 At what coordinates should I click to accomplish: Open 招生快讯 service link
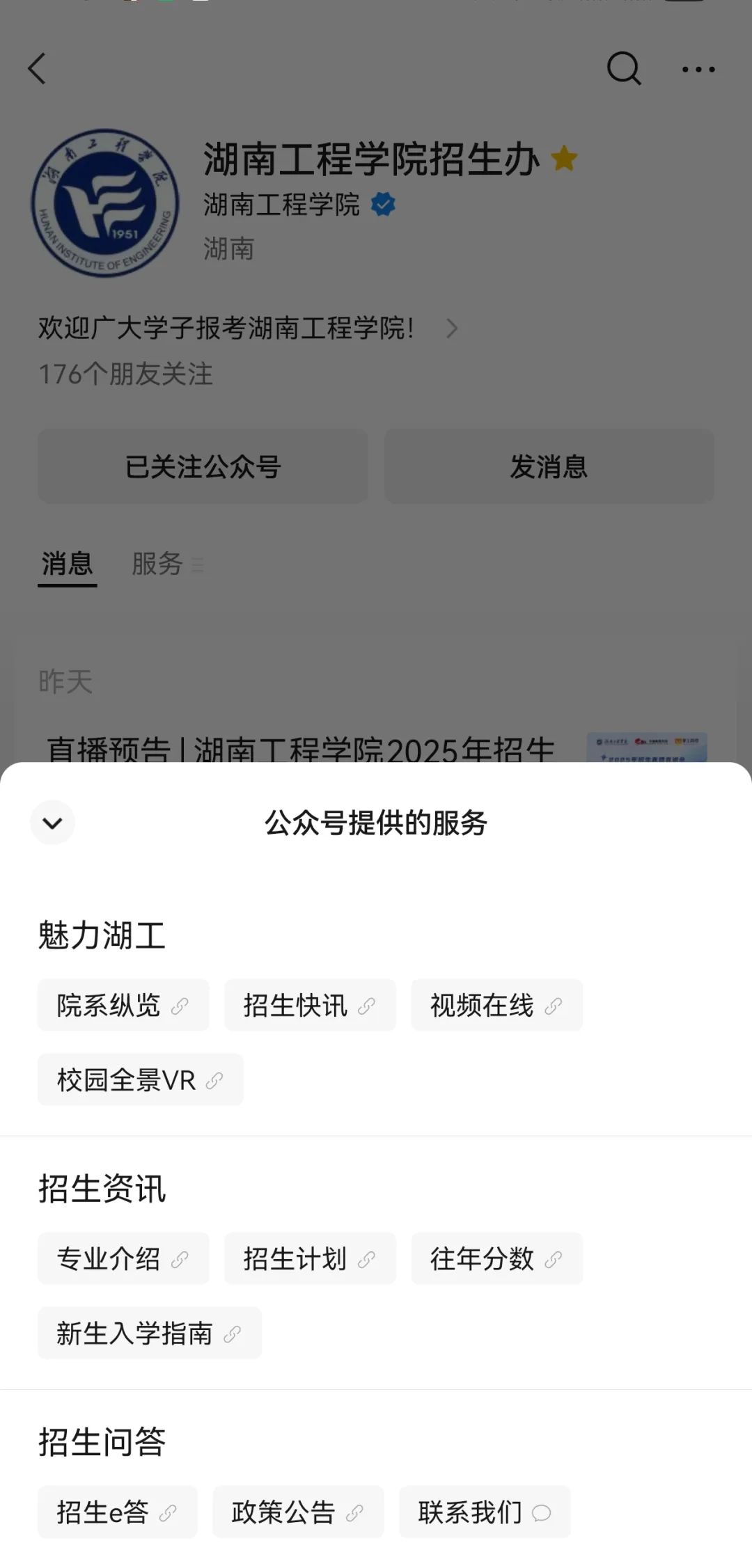[310, 1005]
